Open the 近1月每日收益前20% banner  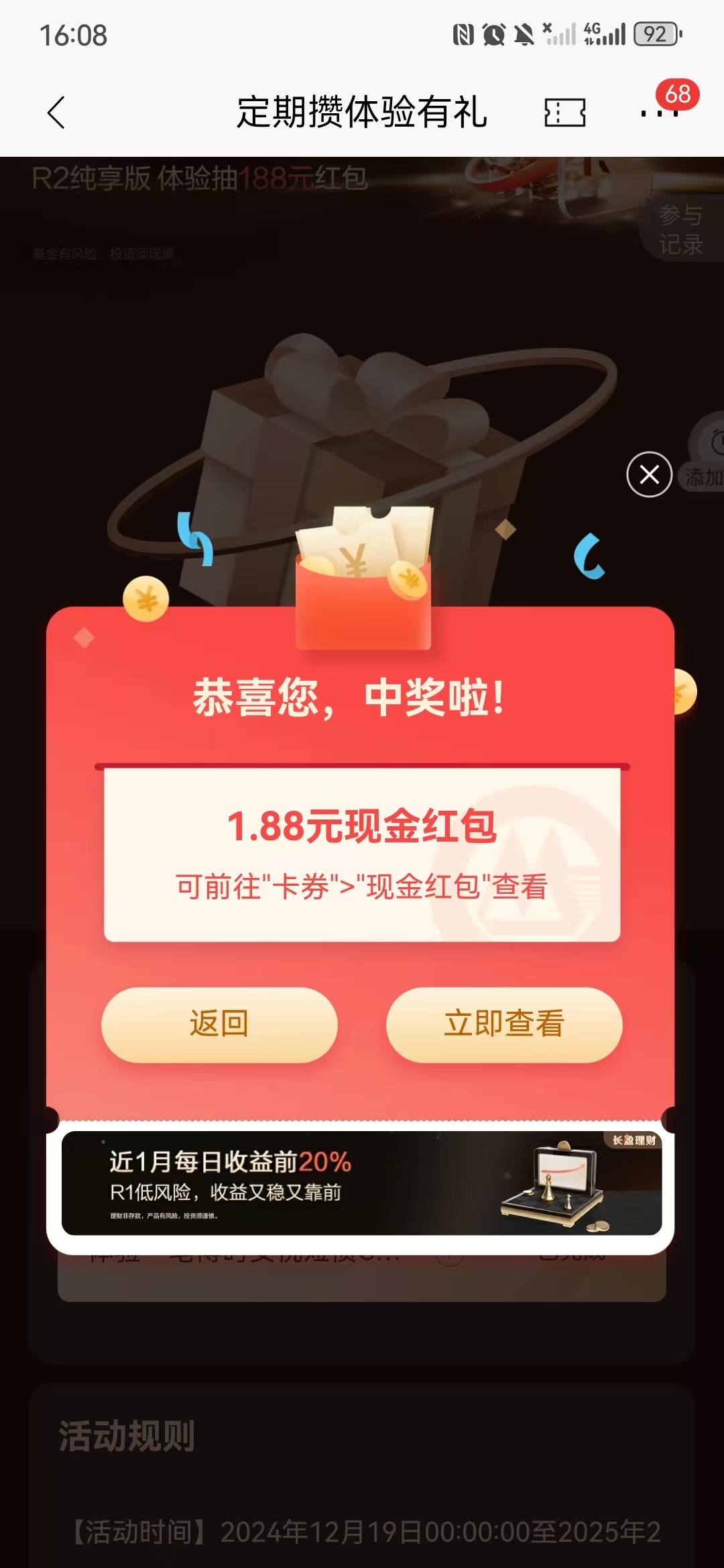(x=361, y=1183)
